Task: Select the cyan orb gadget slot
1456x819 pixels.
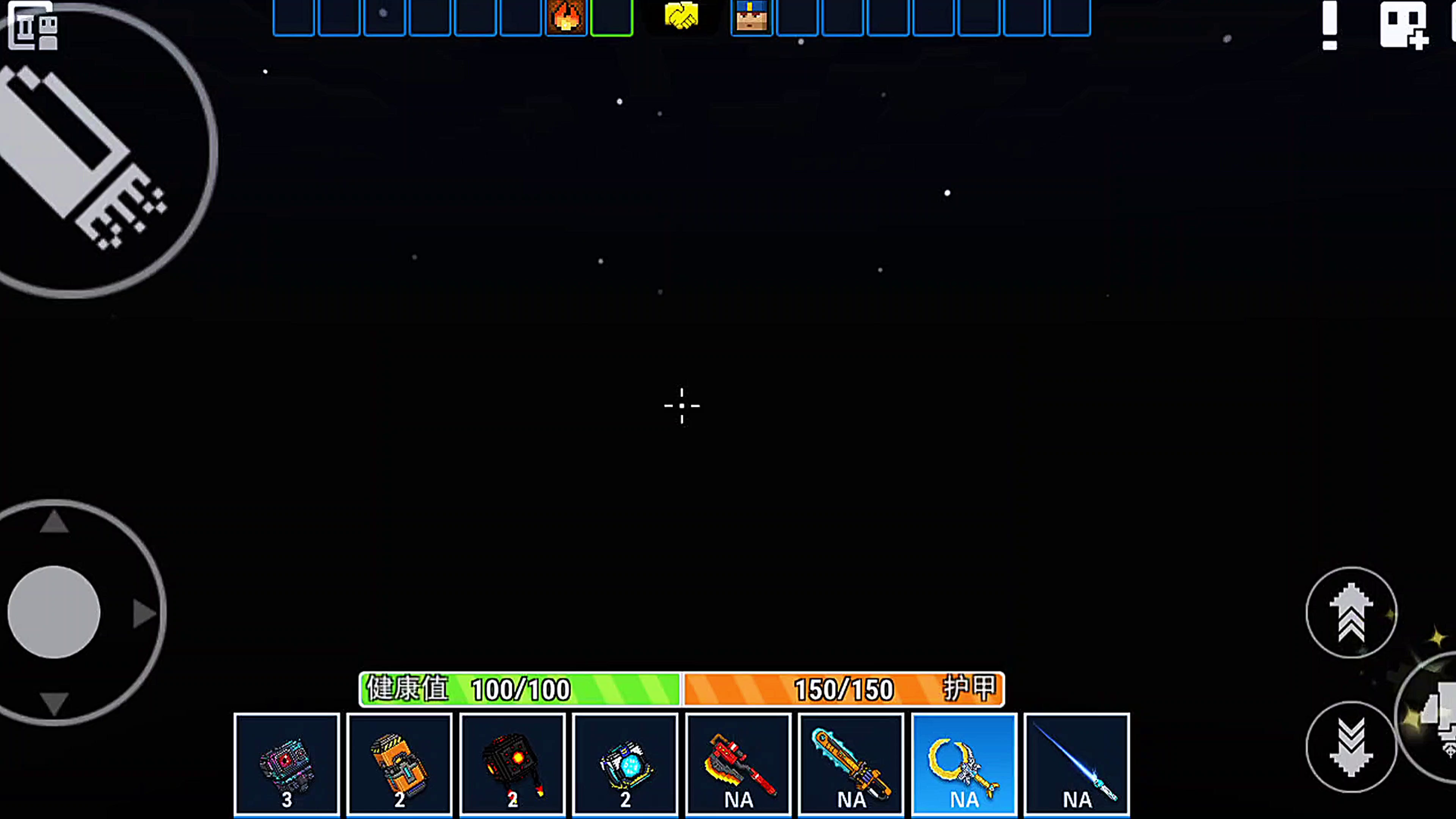Action: point(625,764)
